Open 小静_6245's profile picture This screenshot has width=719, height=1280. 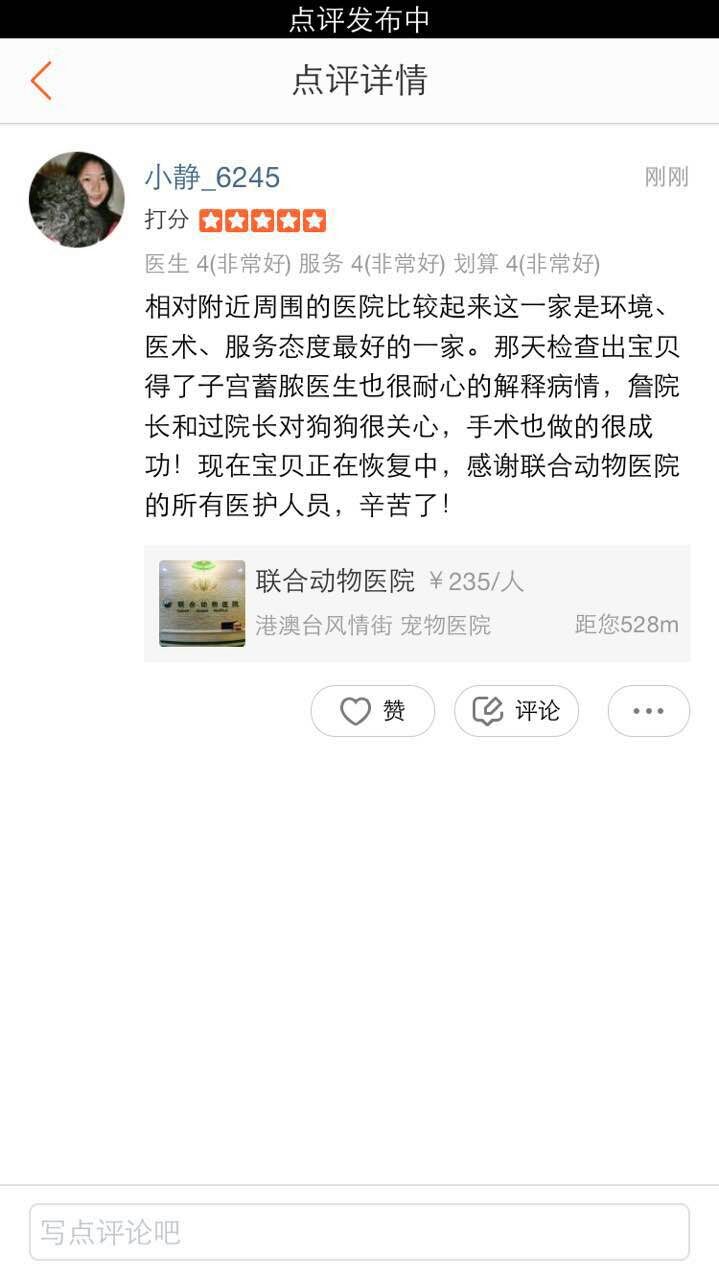tap(76, 199)
